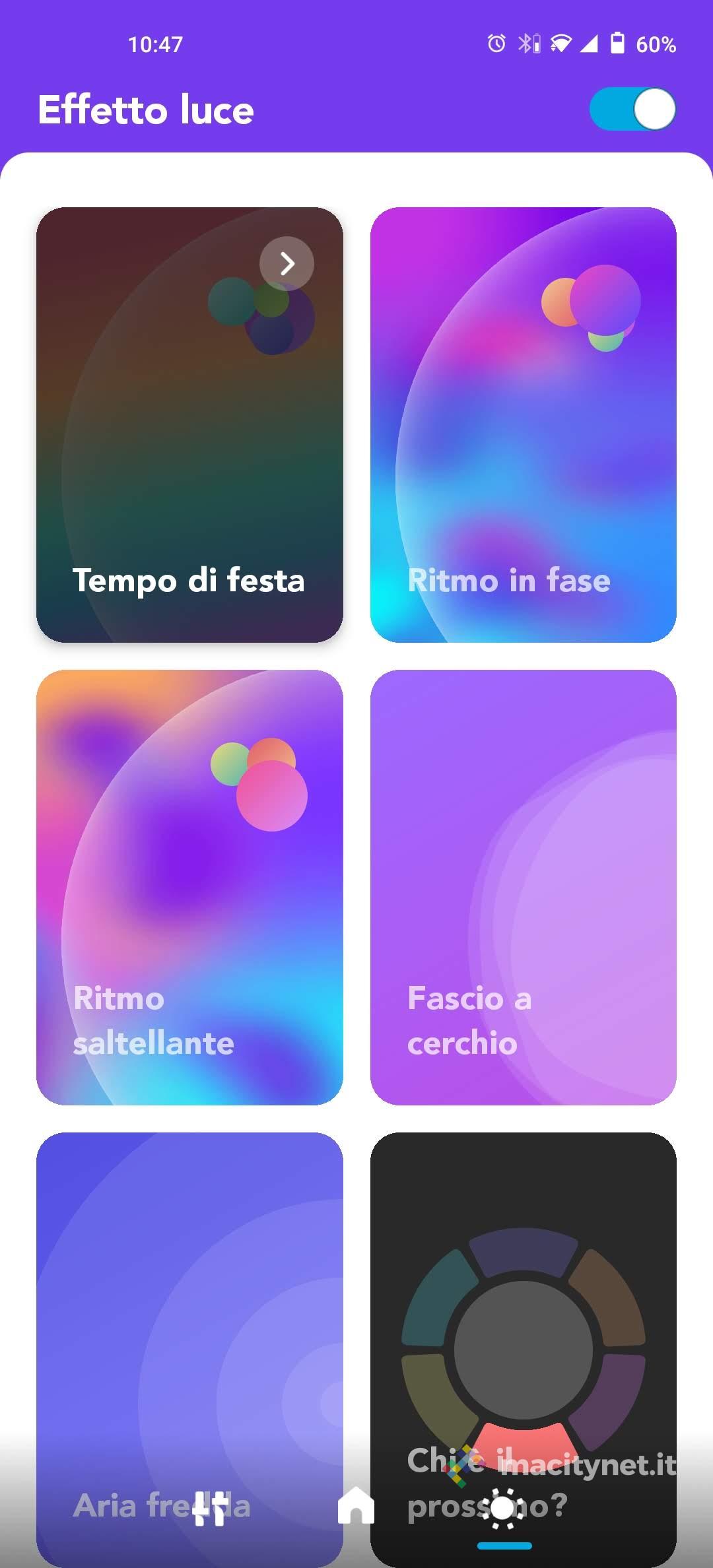Pick the Aria fredda light effect
Screen dimensions: 713x1568
[189, 1307]
